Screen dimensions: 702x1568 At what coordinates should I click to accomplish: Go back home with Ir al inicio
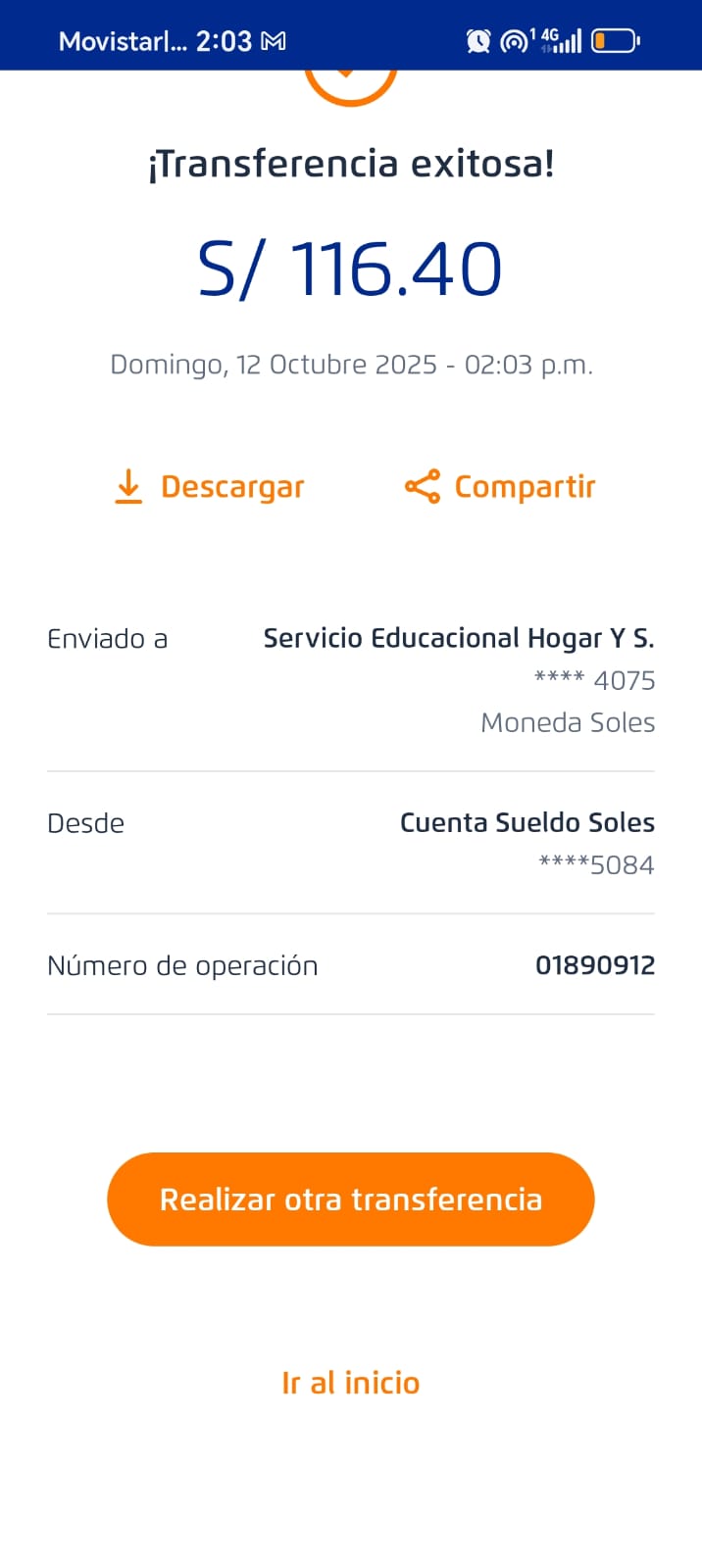(x=350, y=1383)
